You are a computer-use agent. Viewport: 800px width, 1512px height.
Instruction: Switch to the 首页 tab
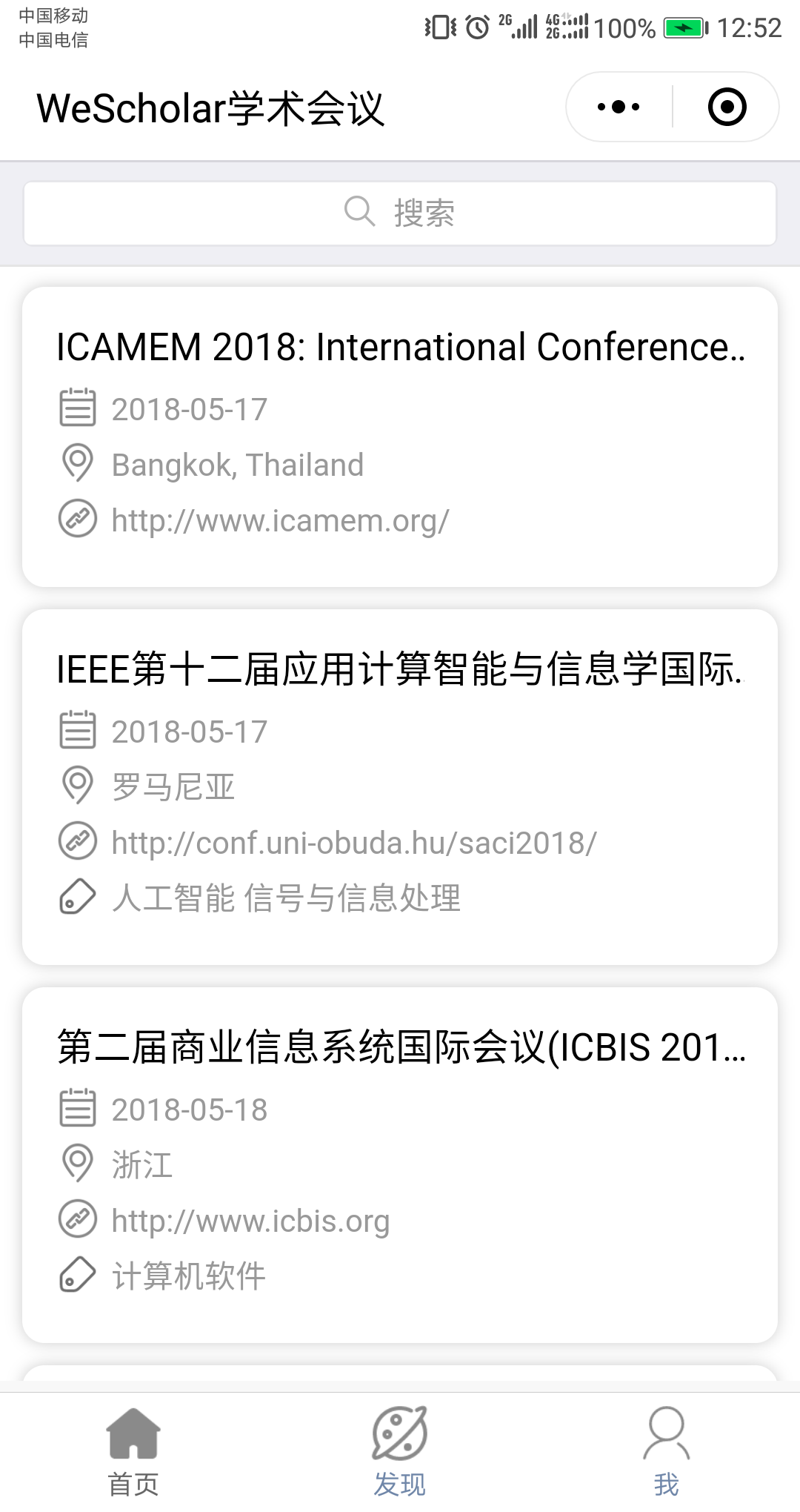click(133, 1453)
